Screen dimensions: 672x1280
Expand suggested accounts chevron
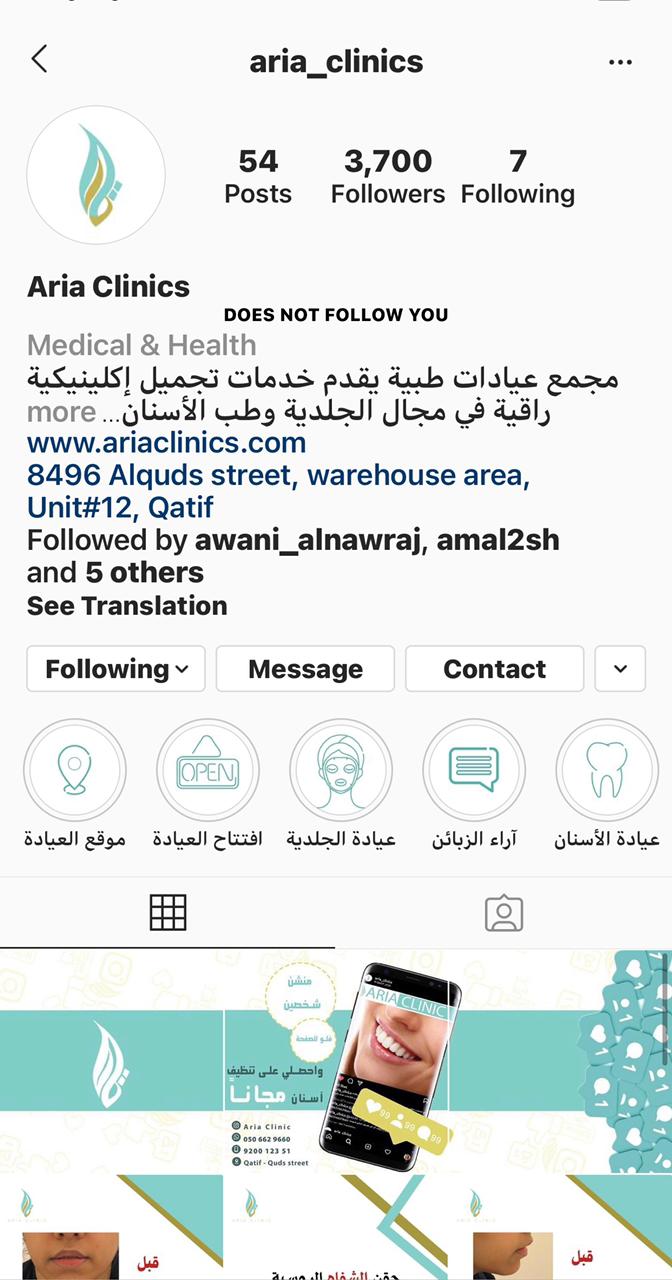620,669
